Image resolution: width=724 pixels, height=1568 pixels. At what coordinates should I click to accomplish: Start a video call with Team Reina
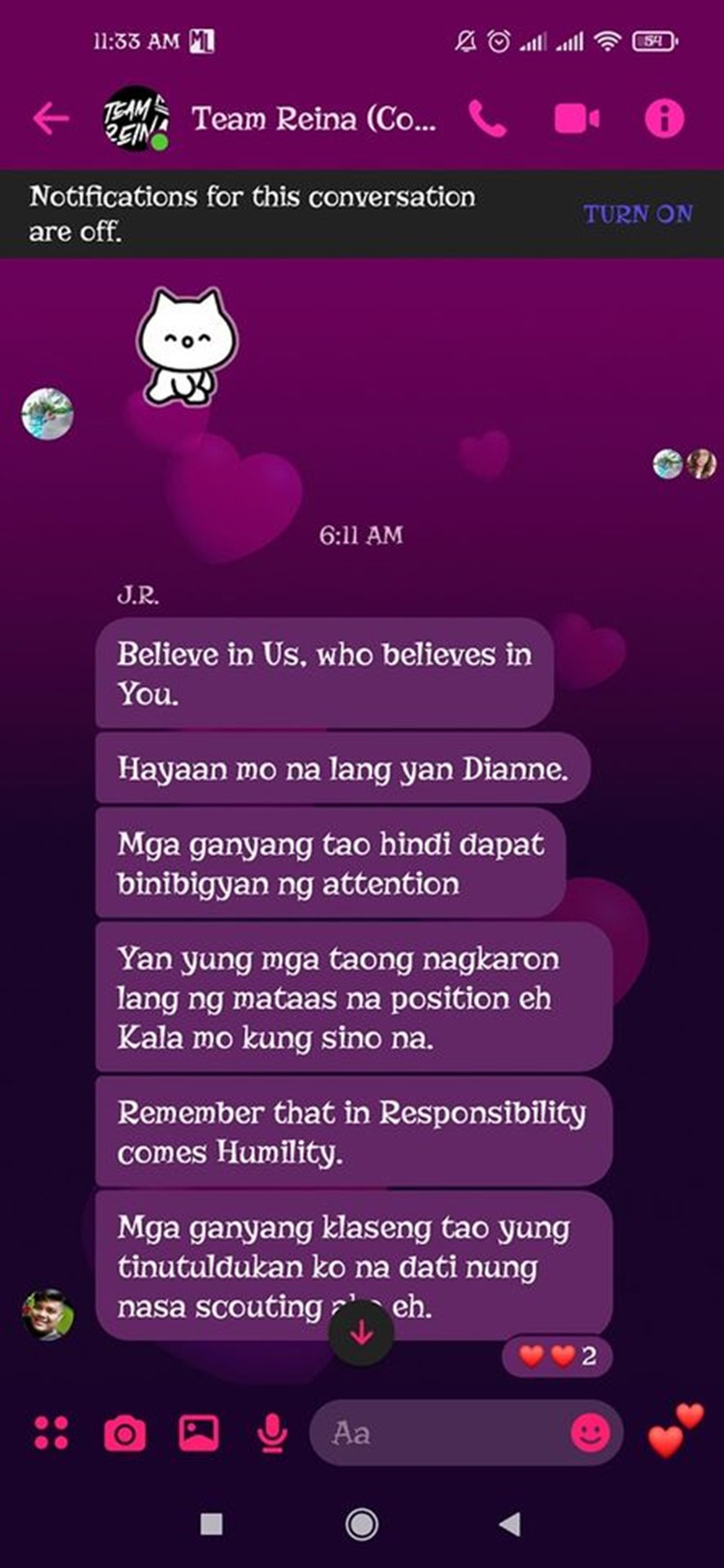point(576,119)
